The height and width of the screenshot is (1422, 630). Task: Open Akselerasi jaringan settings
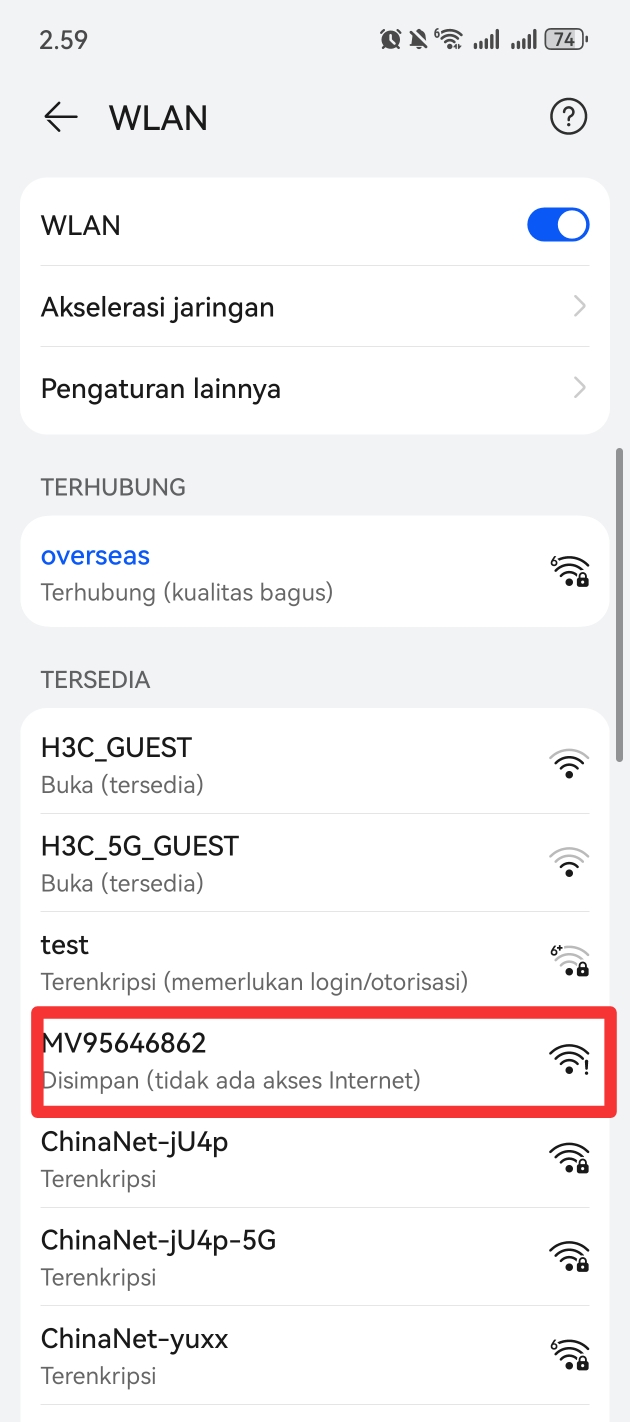click(x=314, y=307)
